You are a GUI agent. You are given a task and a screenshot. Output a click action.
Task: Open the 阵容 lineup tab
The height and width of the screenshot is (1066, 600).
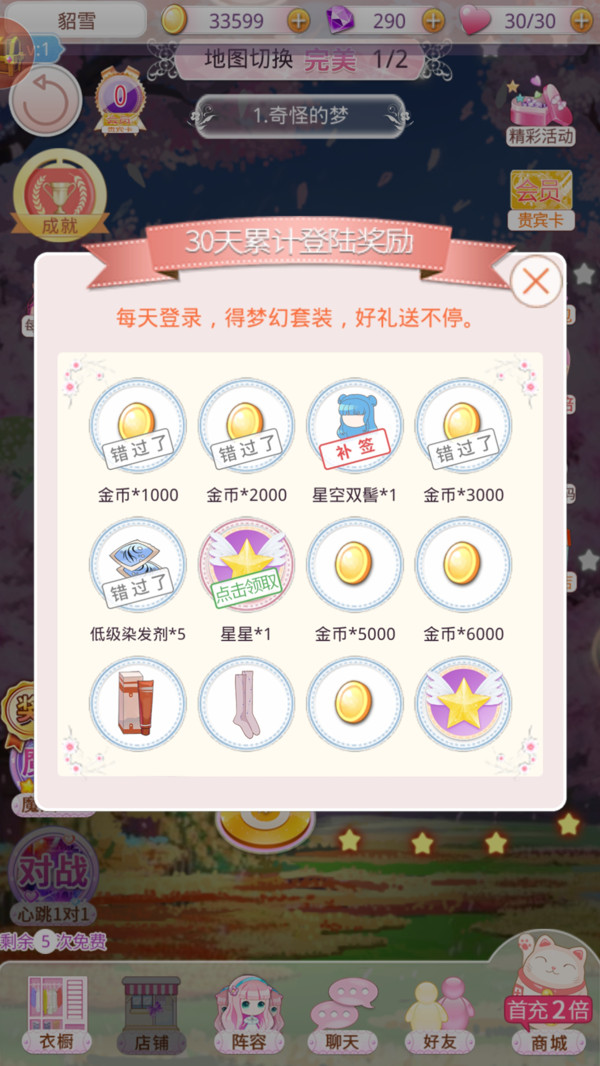(248, 1012)
